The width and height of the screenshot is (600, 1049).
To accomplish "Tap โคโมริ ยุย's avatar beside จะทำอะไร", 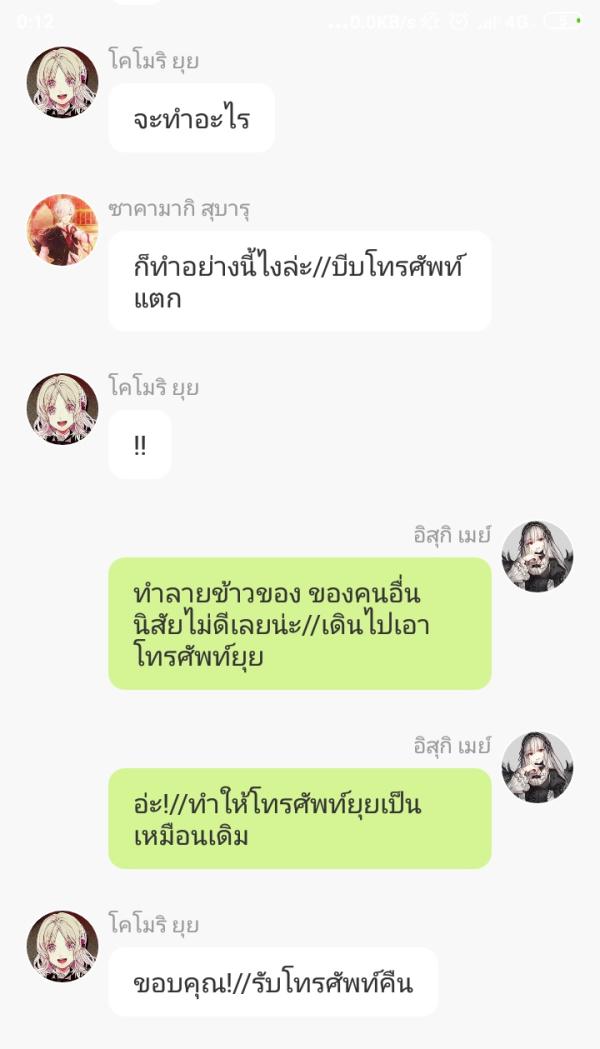I will (x=62, y=82).
